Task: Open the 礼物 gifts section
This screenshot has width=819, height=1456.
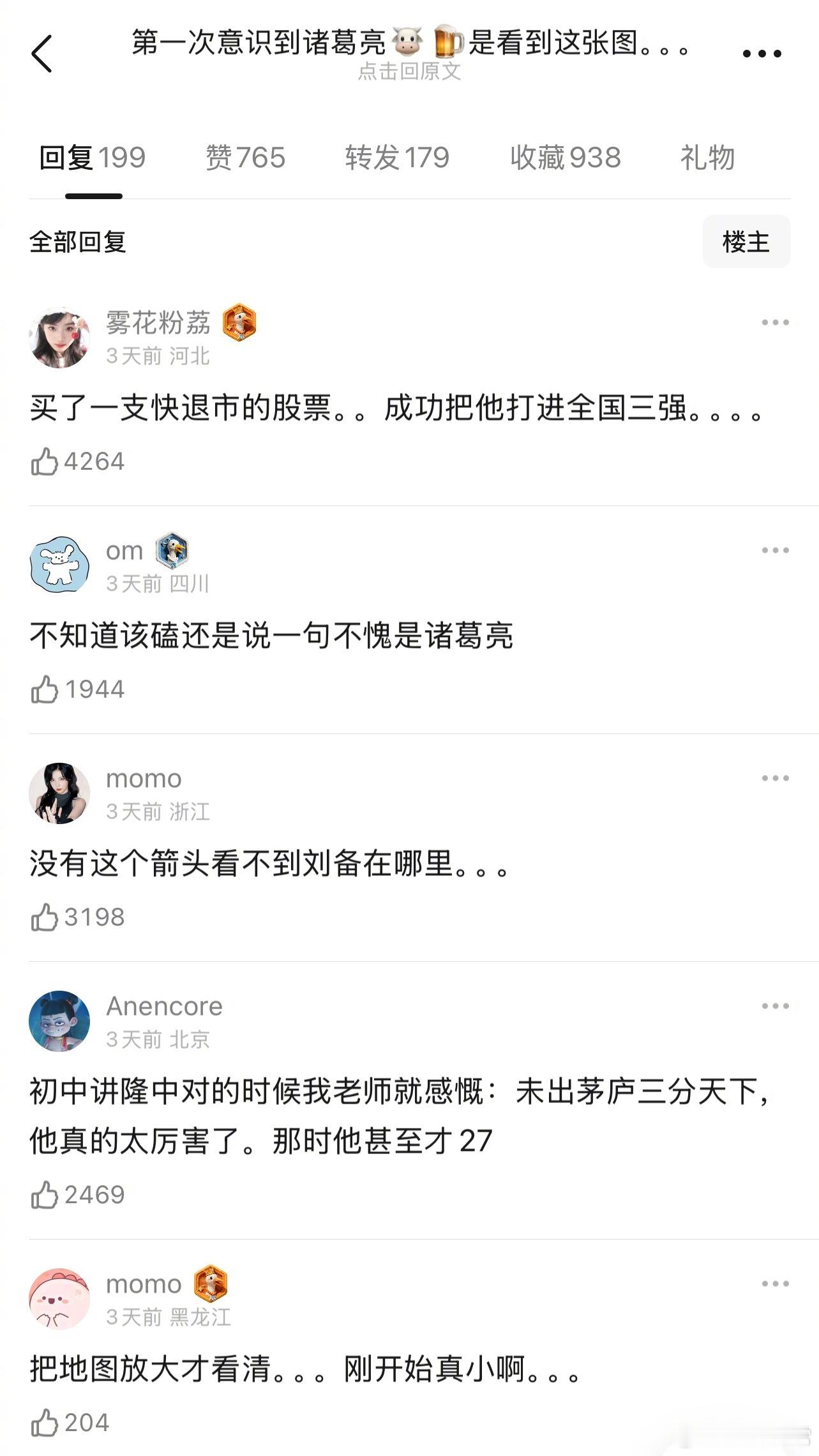Action: coord(706,157)
